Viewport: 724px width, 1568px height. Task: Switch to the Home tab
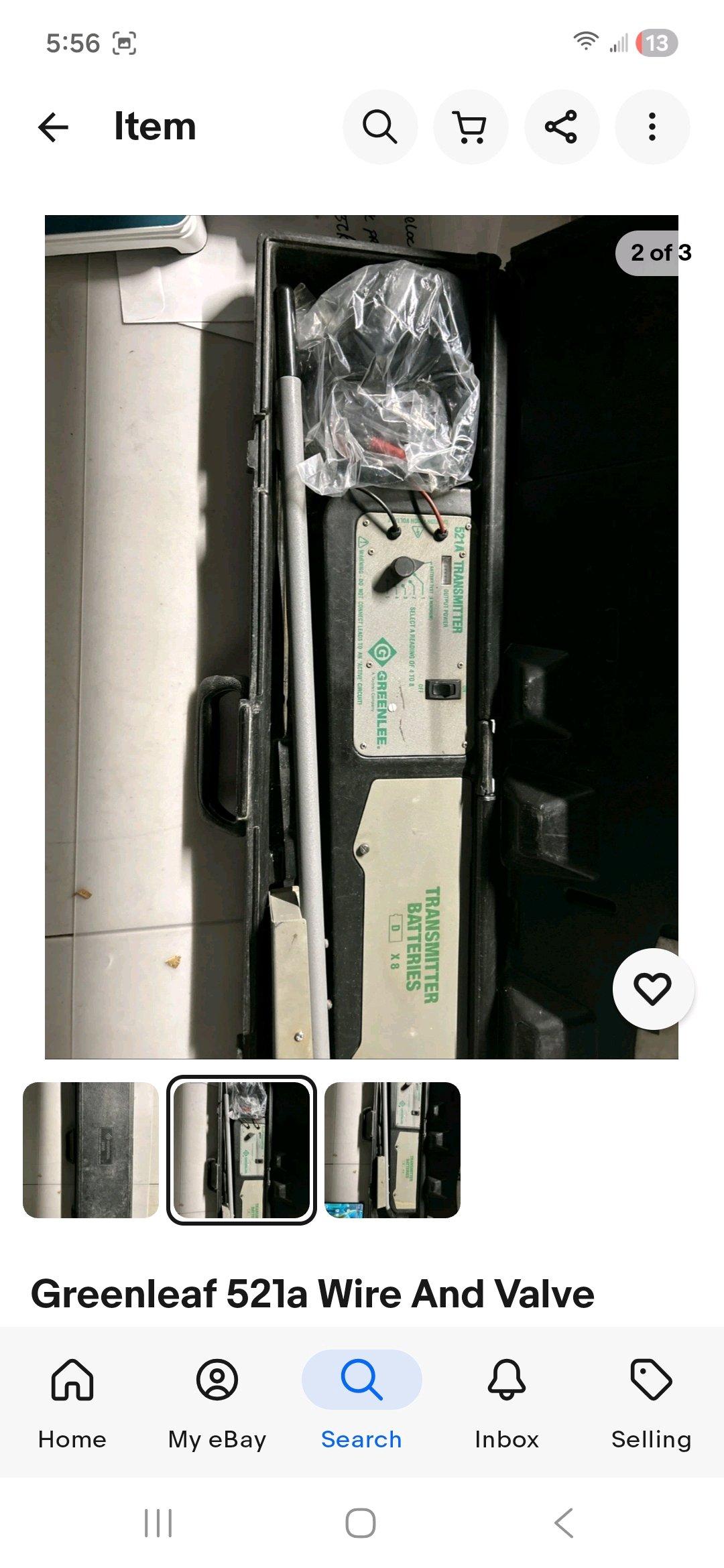pyautogui.click(x=72, y=1402)
